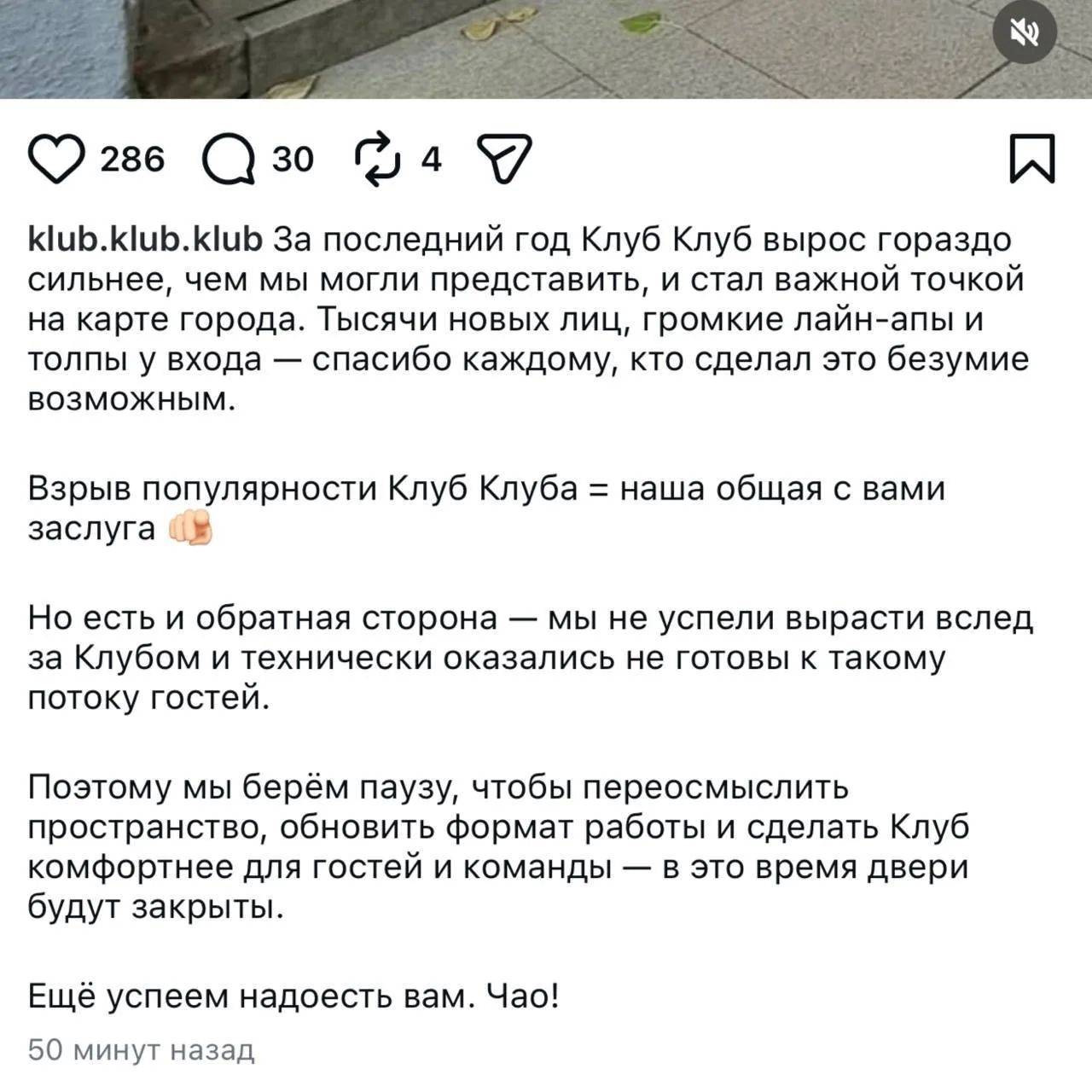Bookmark this post

point(1032,159)
